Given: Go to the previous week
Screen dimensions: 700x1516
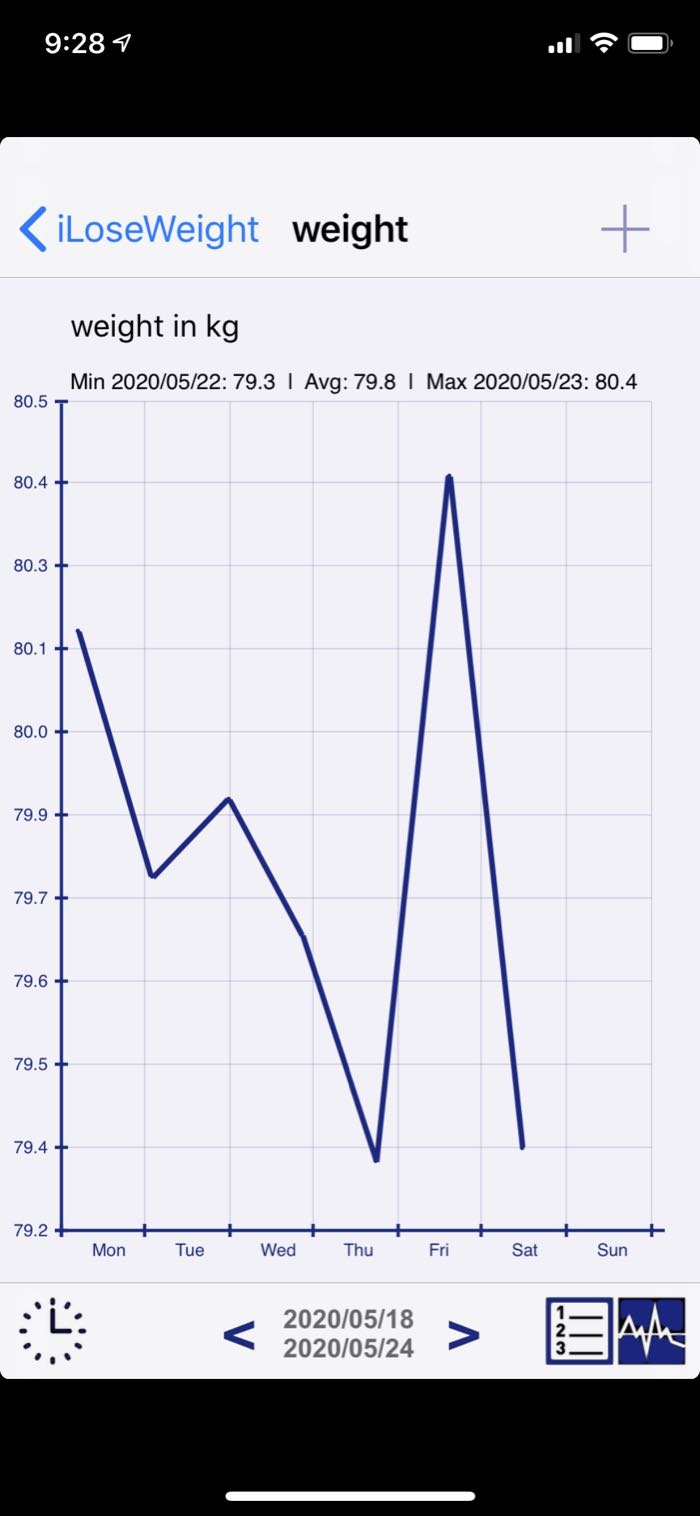Looking at the screenshot, I should [x=239, y=1334].
